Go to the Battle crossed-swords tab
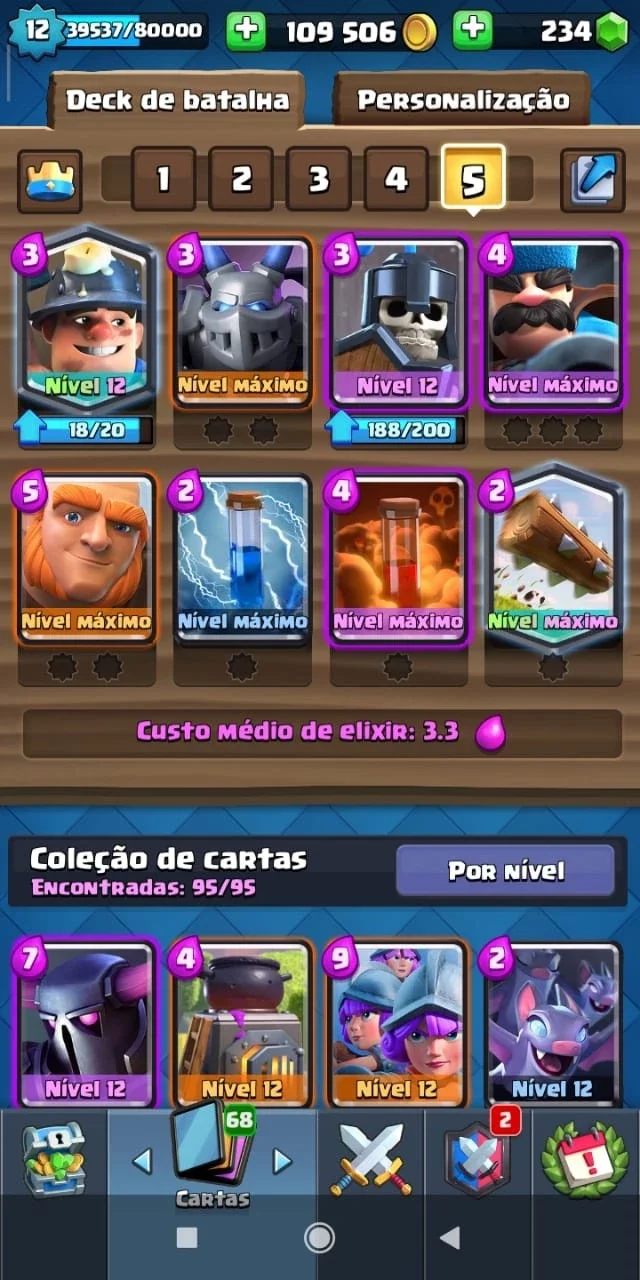This screenshot has width=640, height=1280. (371, 1160)
